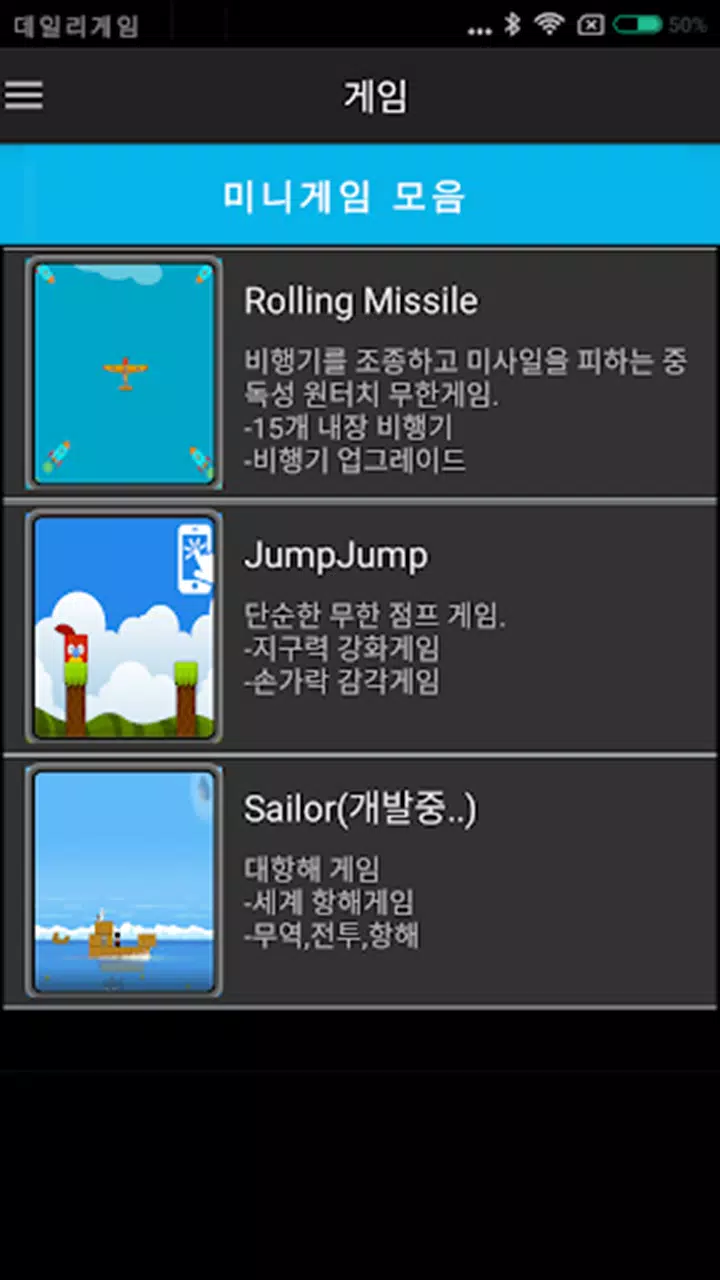The image size is (720, 1280).
Task: Click the battery indicator in status bar
Action: 638,26
